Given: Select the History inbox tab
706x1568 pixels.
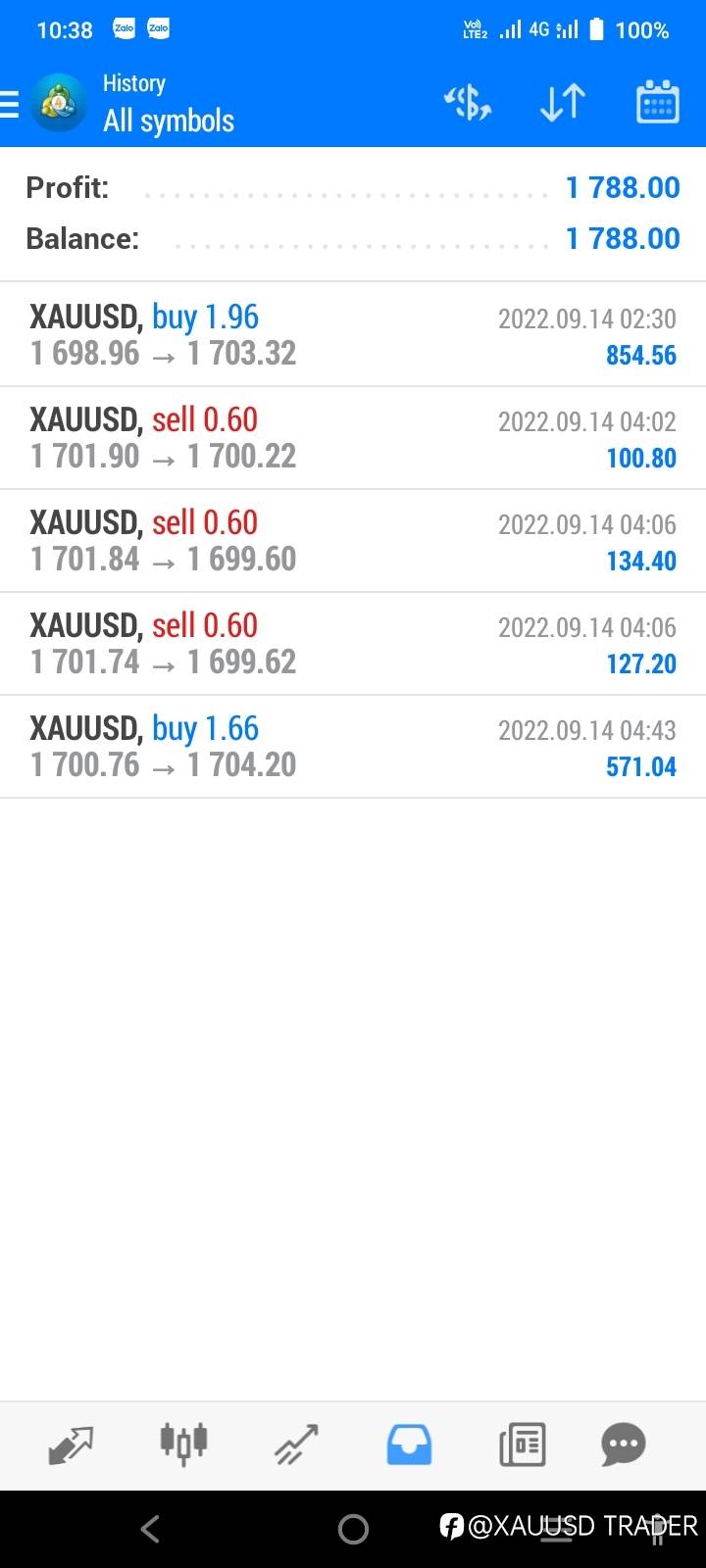Looking at the screenshot, I should [x=409, y=1445].
